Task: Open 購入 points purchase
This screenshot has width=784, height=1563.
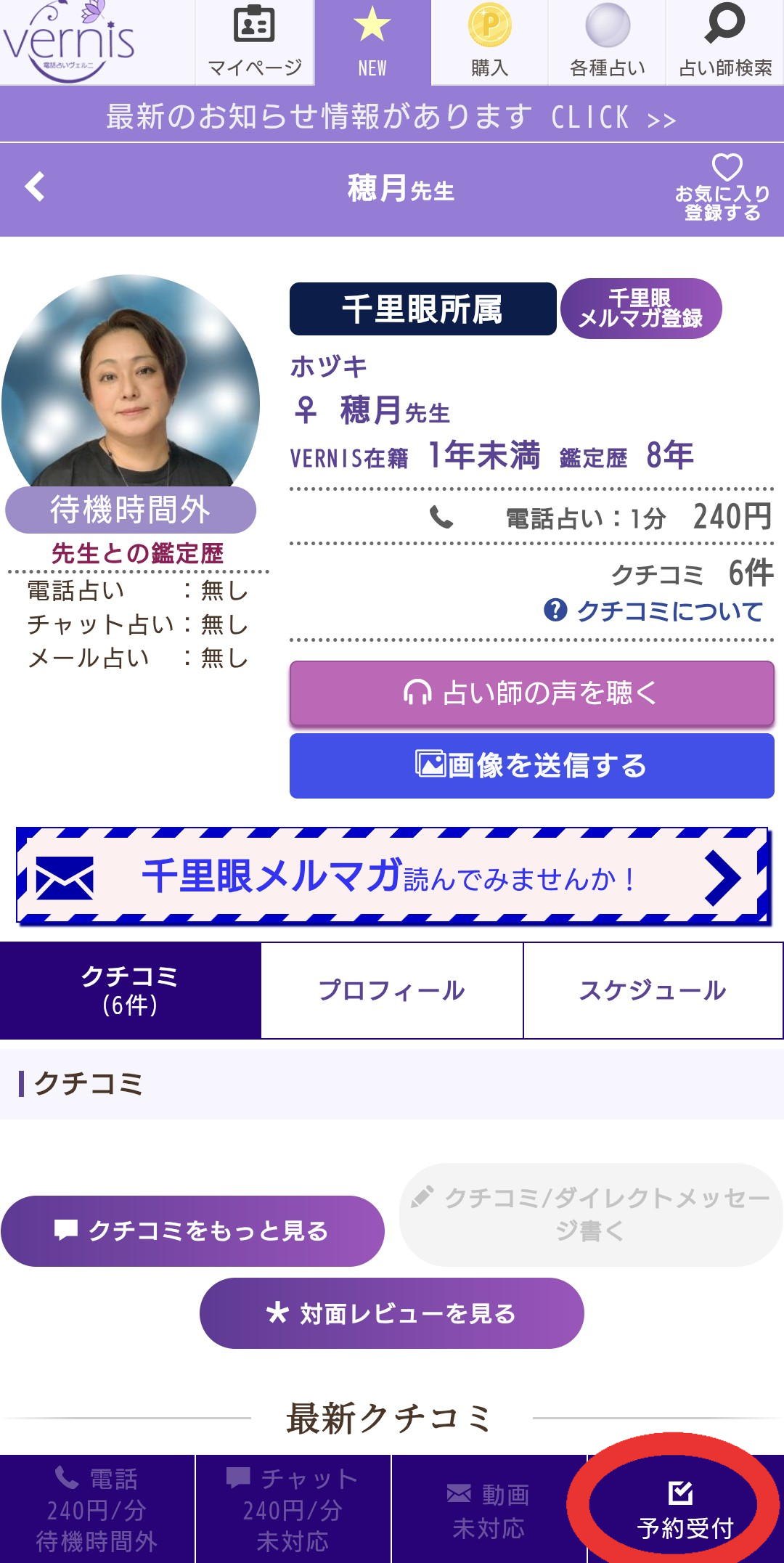Action: coord(489,42)
